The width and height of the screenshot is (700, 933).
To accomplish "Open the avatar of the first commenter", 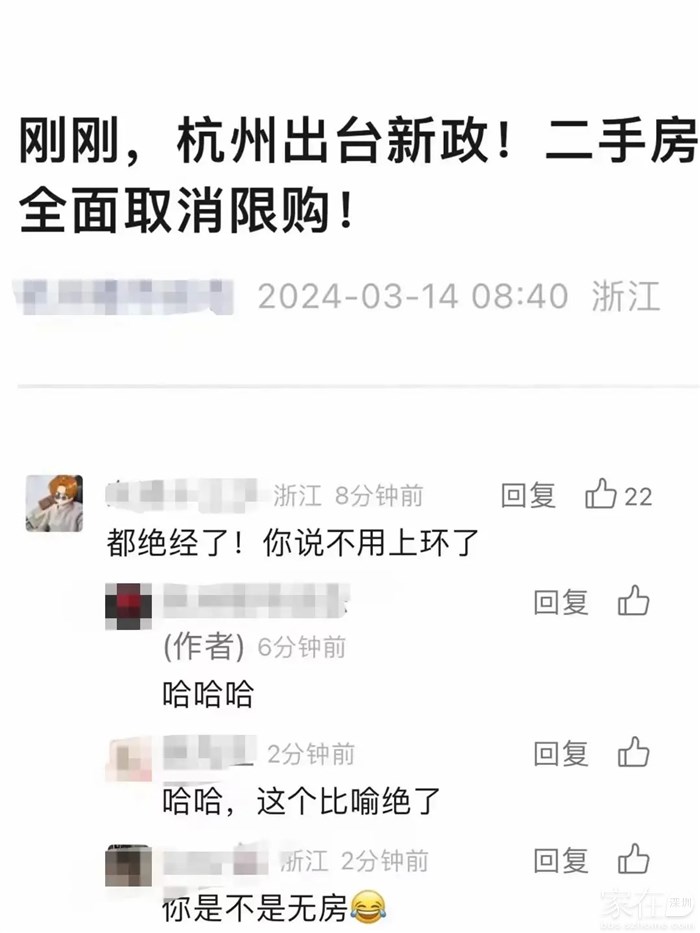I will (x=54, y=503).
